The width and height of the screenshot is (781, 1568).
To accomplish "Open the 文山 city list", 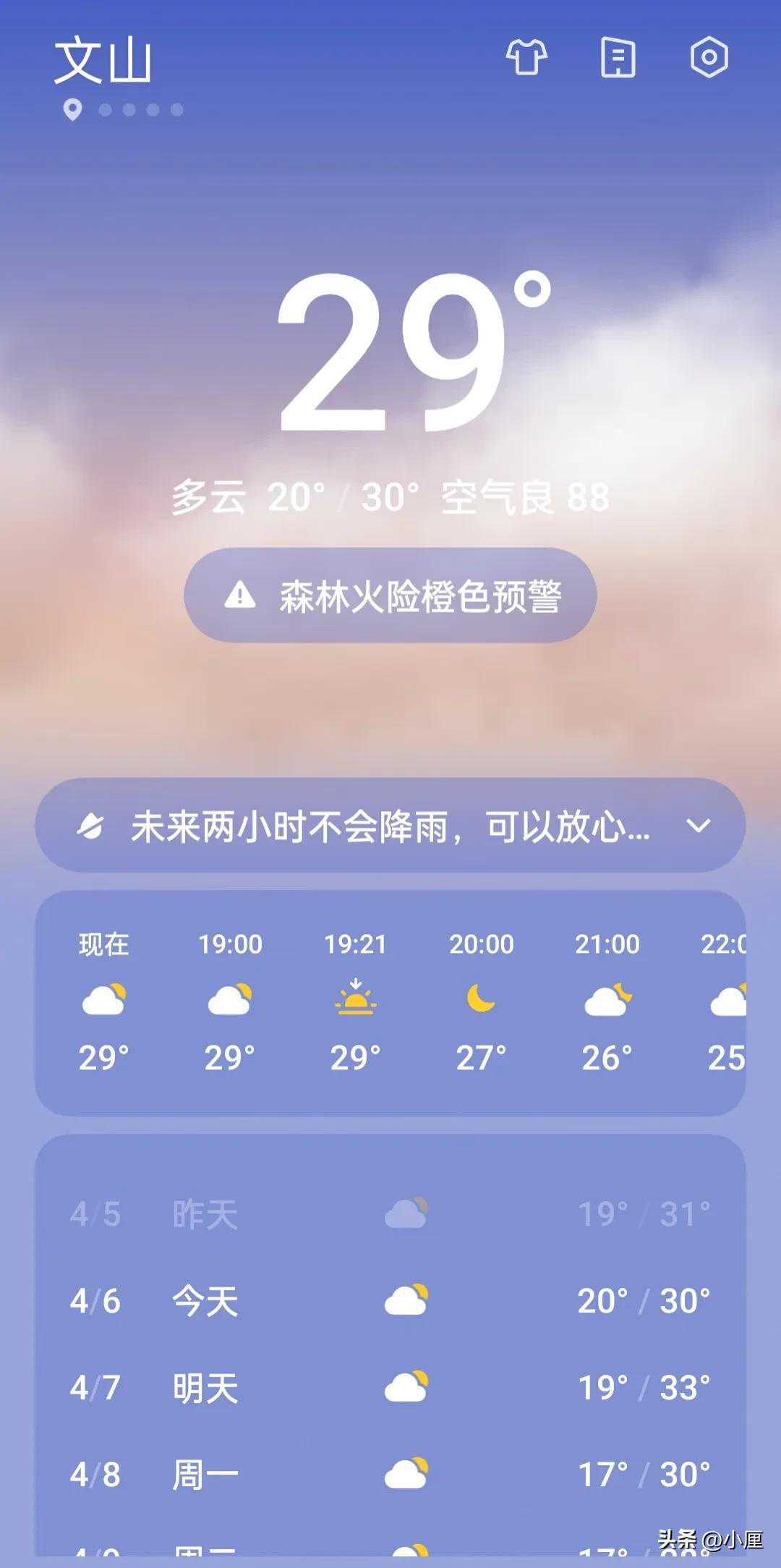I will (x=103, y=61).
